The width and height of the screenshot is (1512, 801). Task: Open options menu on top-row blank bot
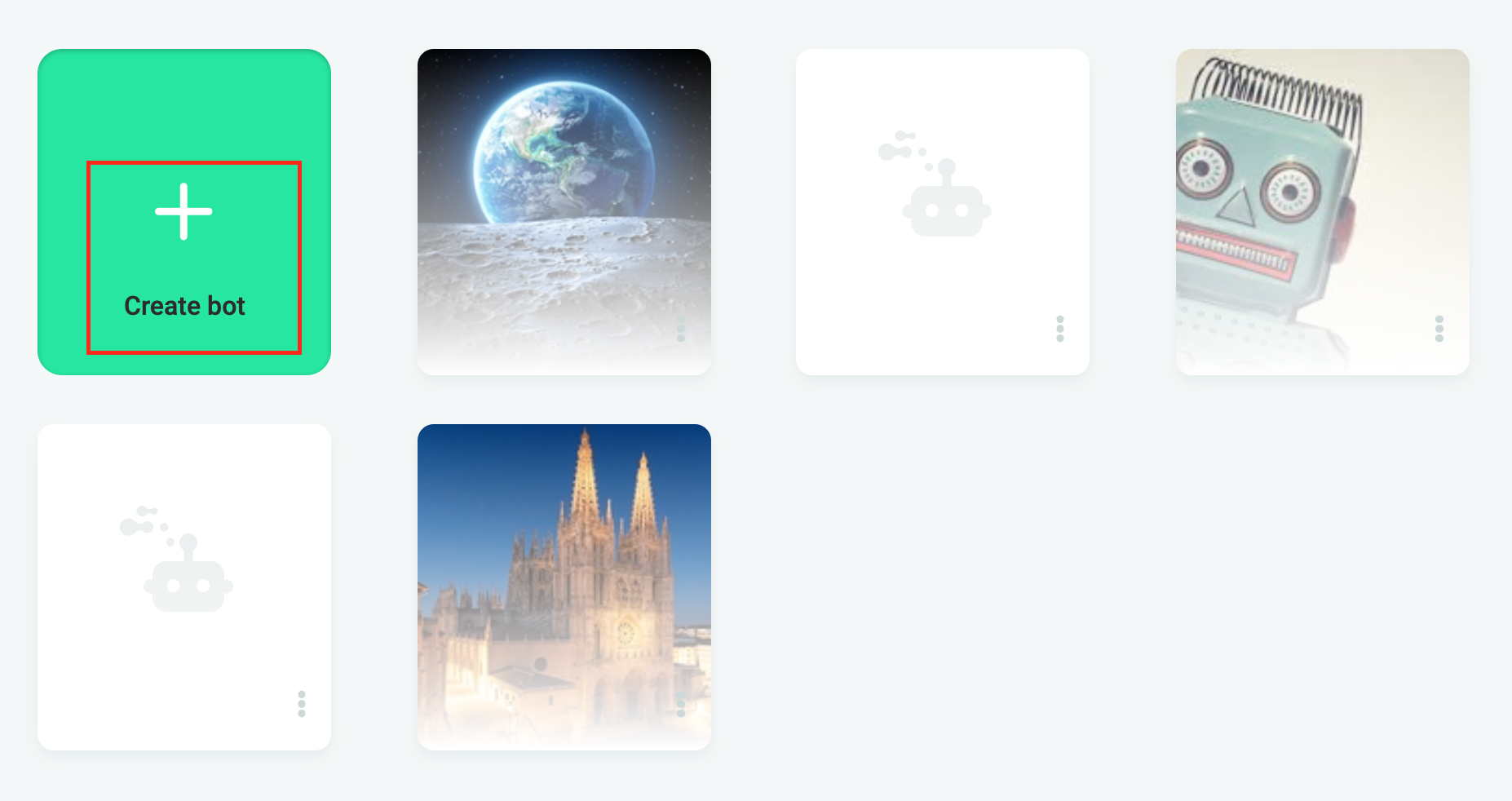pos(1060,329)
